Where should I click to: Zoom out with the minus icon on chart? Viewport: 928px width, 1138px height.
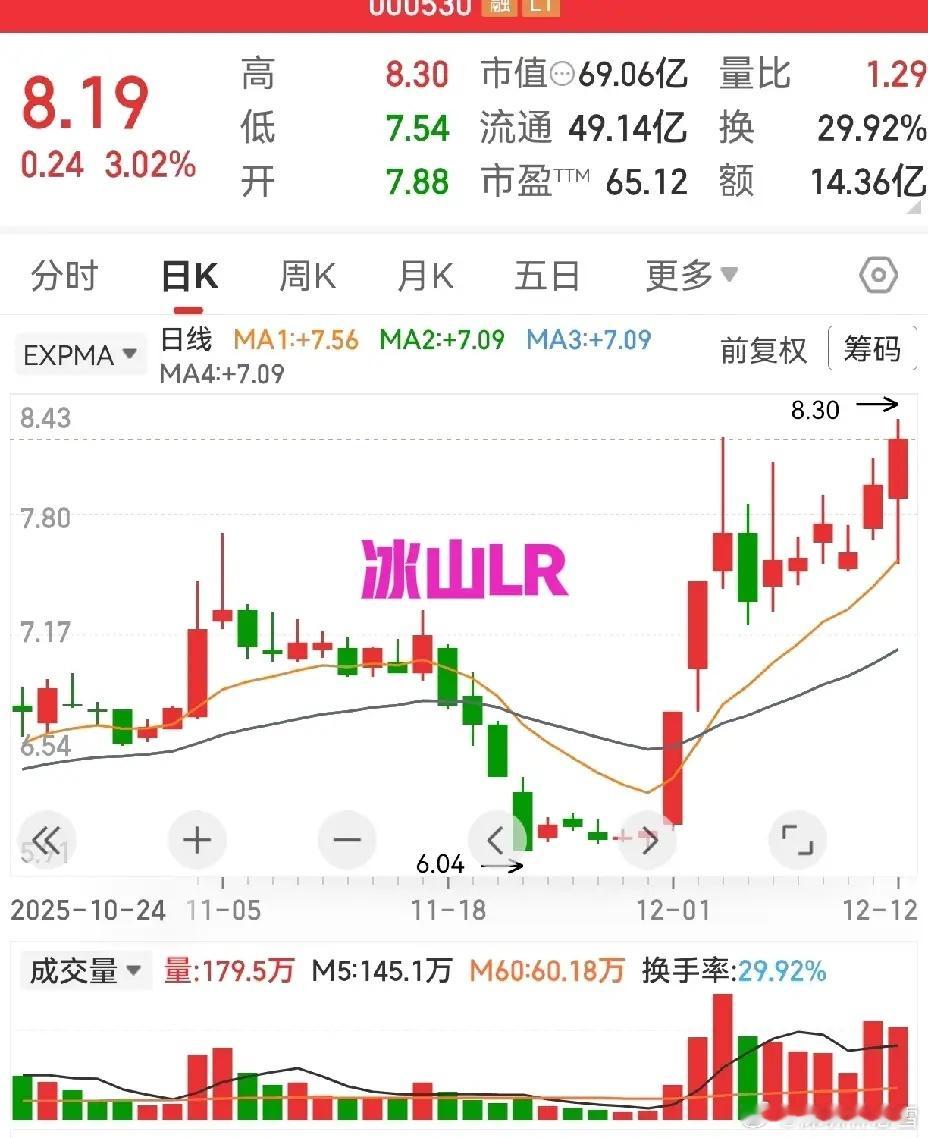click(x=346, y=840)
